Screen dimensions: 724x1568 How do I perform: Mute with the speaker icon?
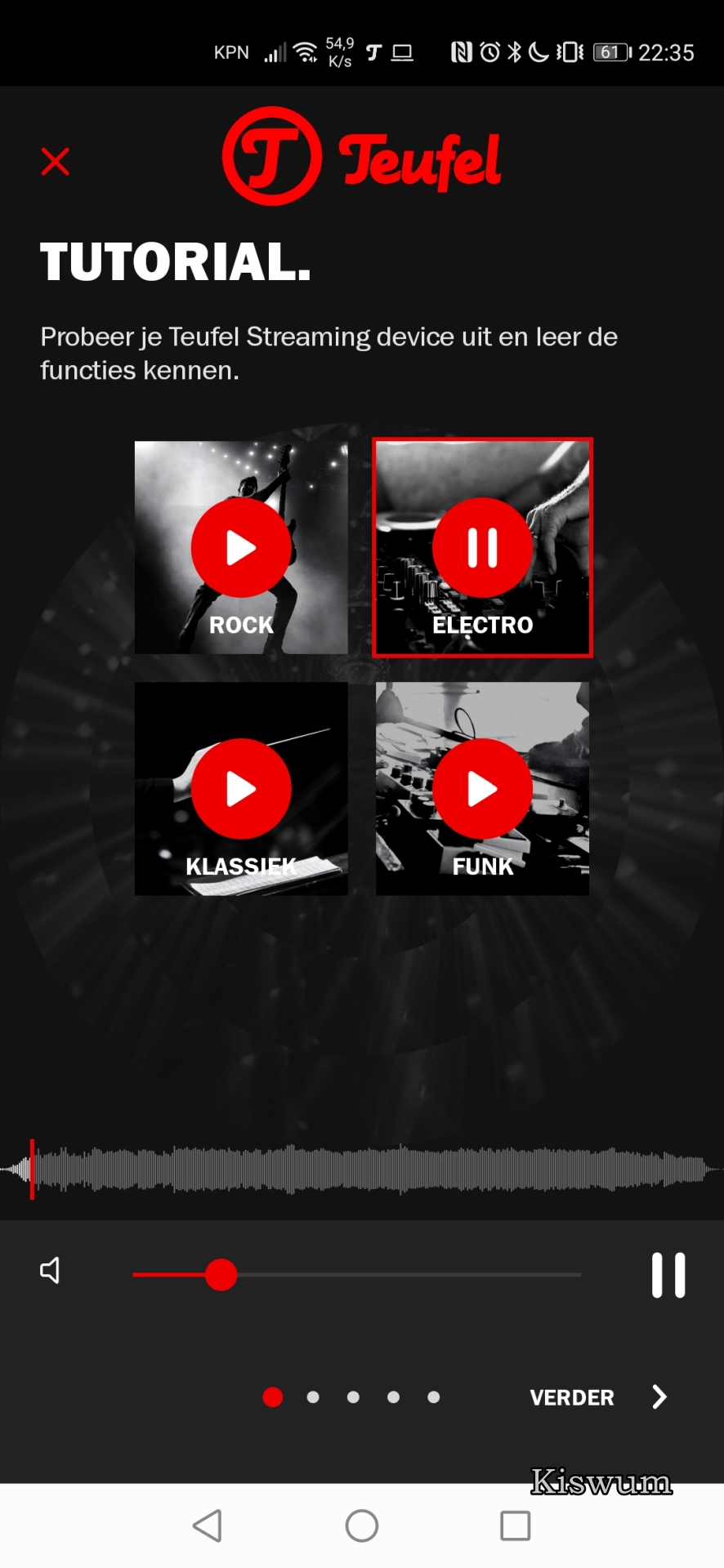click(x=51, y=1270)
